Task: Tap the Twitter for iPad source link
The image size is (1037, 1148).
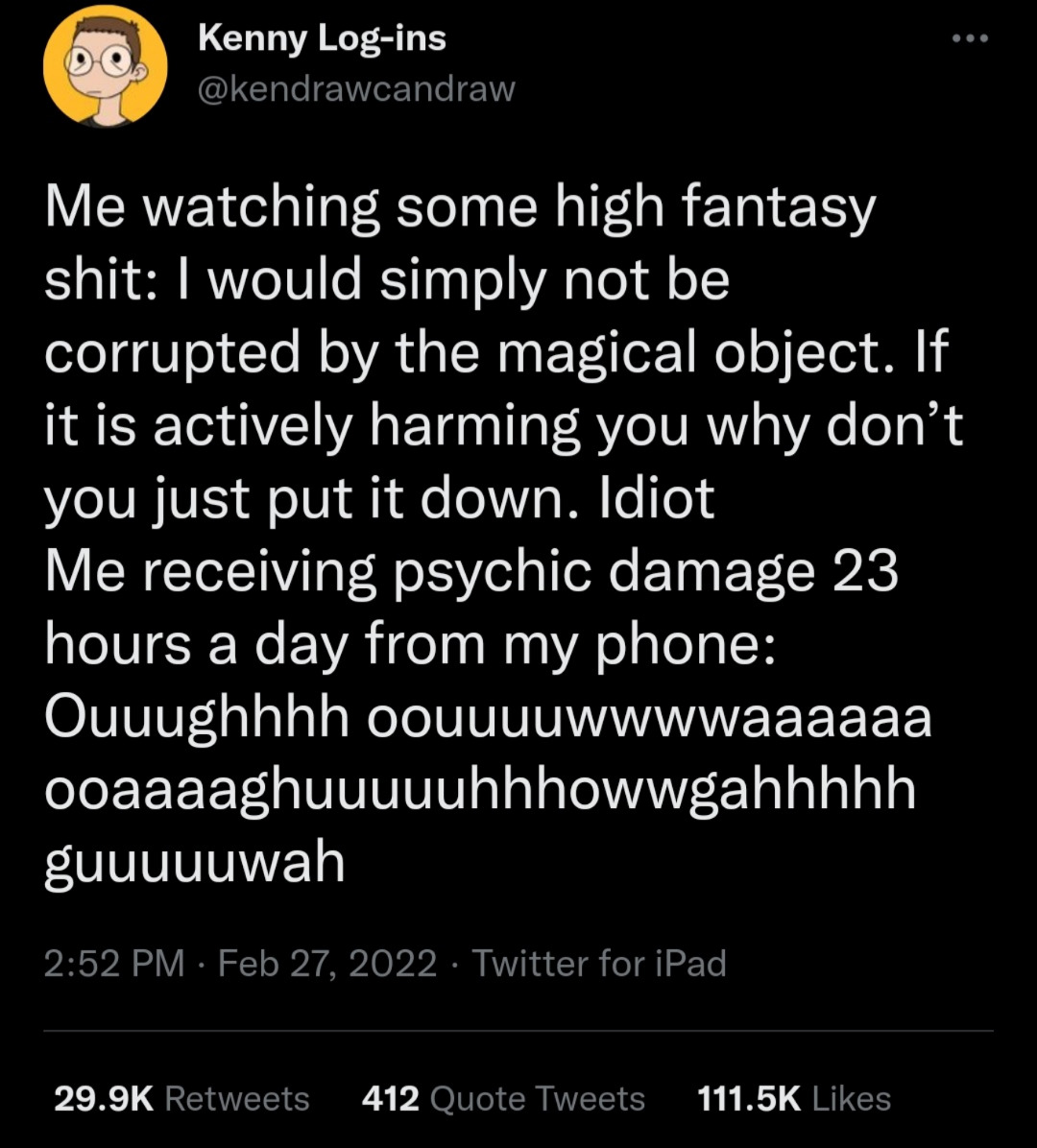Action: [599, 963]
